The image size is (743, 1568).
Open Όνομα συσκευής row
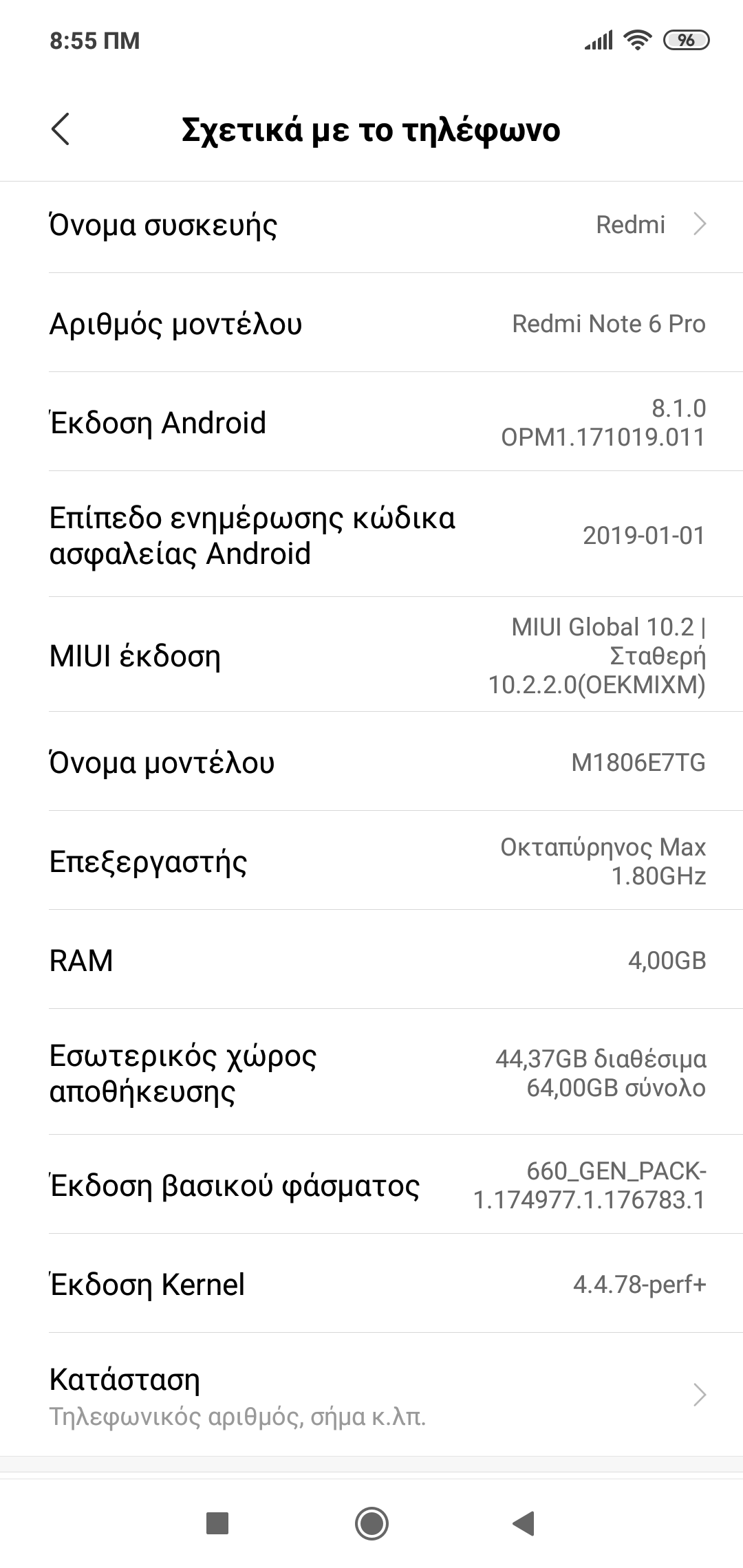(x=371, y=226)
